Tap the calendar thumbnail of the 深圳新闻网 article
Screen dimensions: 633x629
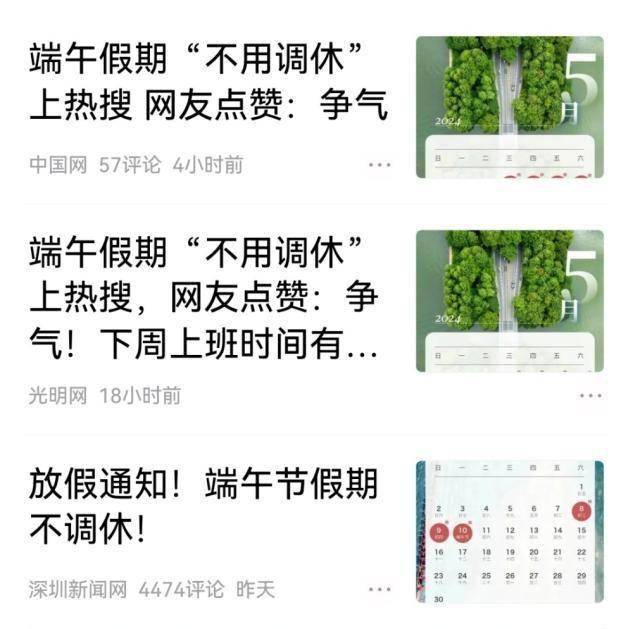pos(510,532)
